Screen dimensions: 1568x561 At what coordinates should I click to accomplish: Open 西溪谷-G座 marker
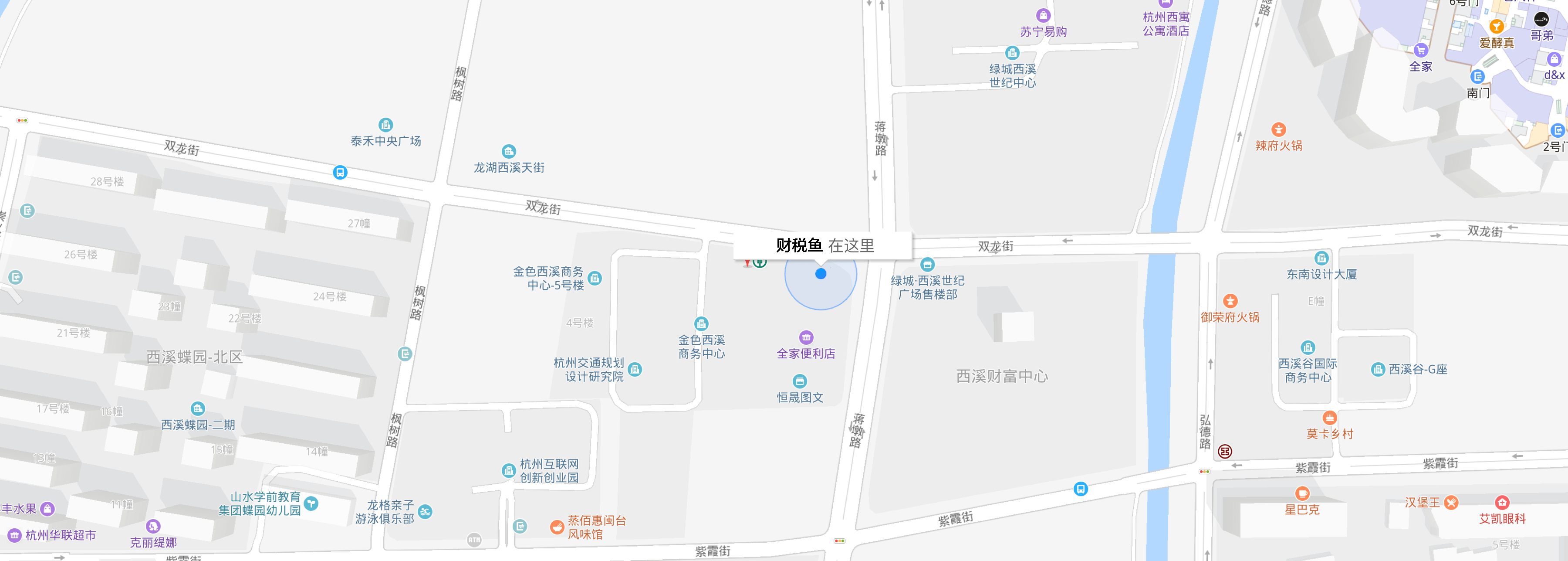click(1378, 370)
